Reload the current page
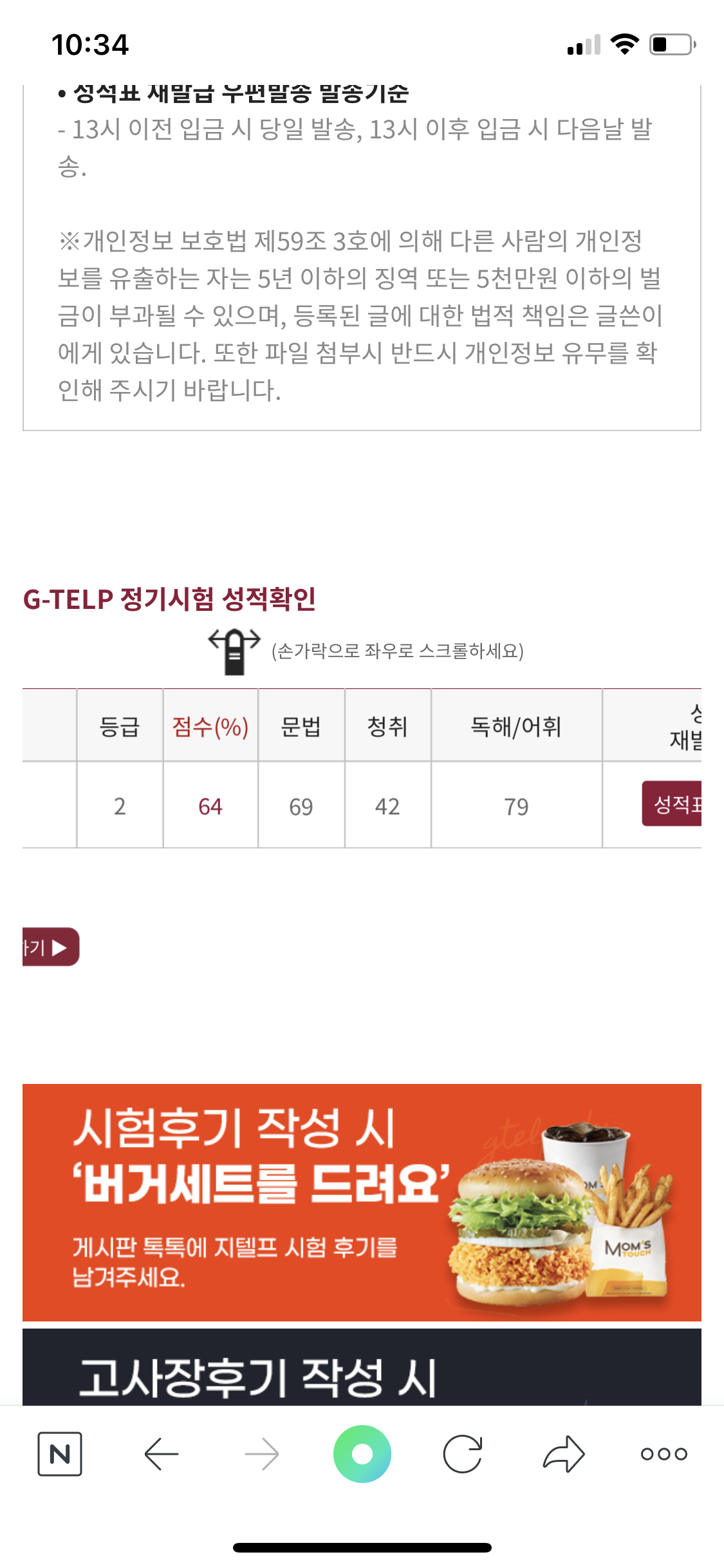The image size is (724, 1568). pos(463,1453)
